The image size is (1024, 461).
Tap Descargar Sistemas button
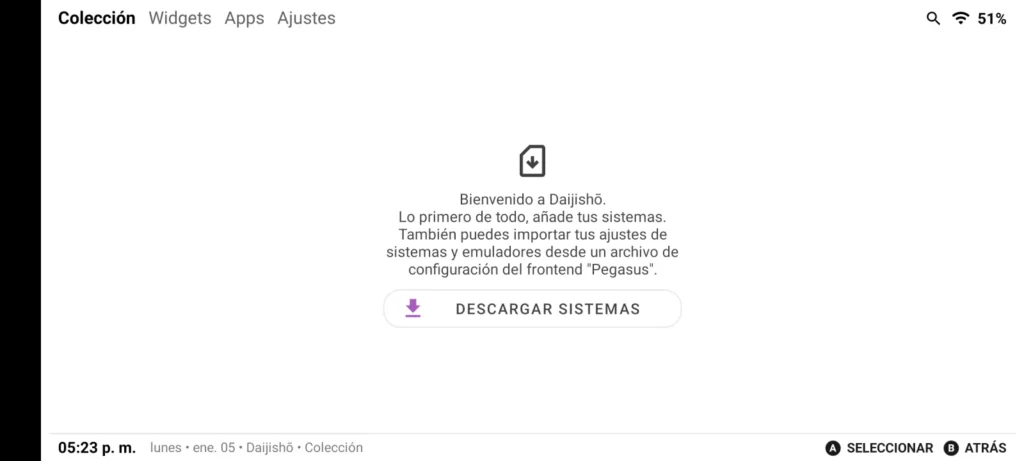click(x=532, y=309)
